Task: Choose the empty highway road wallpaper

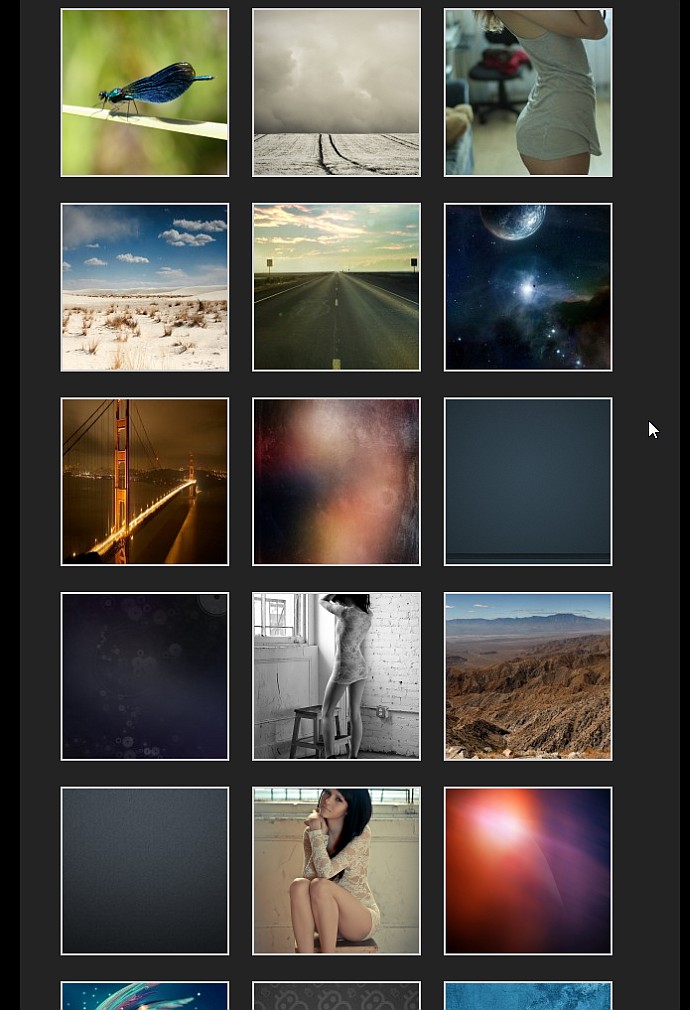Action: pos(336,287)
